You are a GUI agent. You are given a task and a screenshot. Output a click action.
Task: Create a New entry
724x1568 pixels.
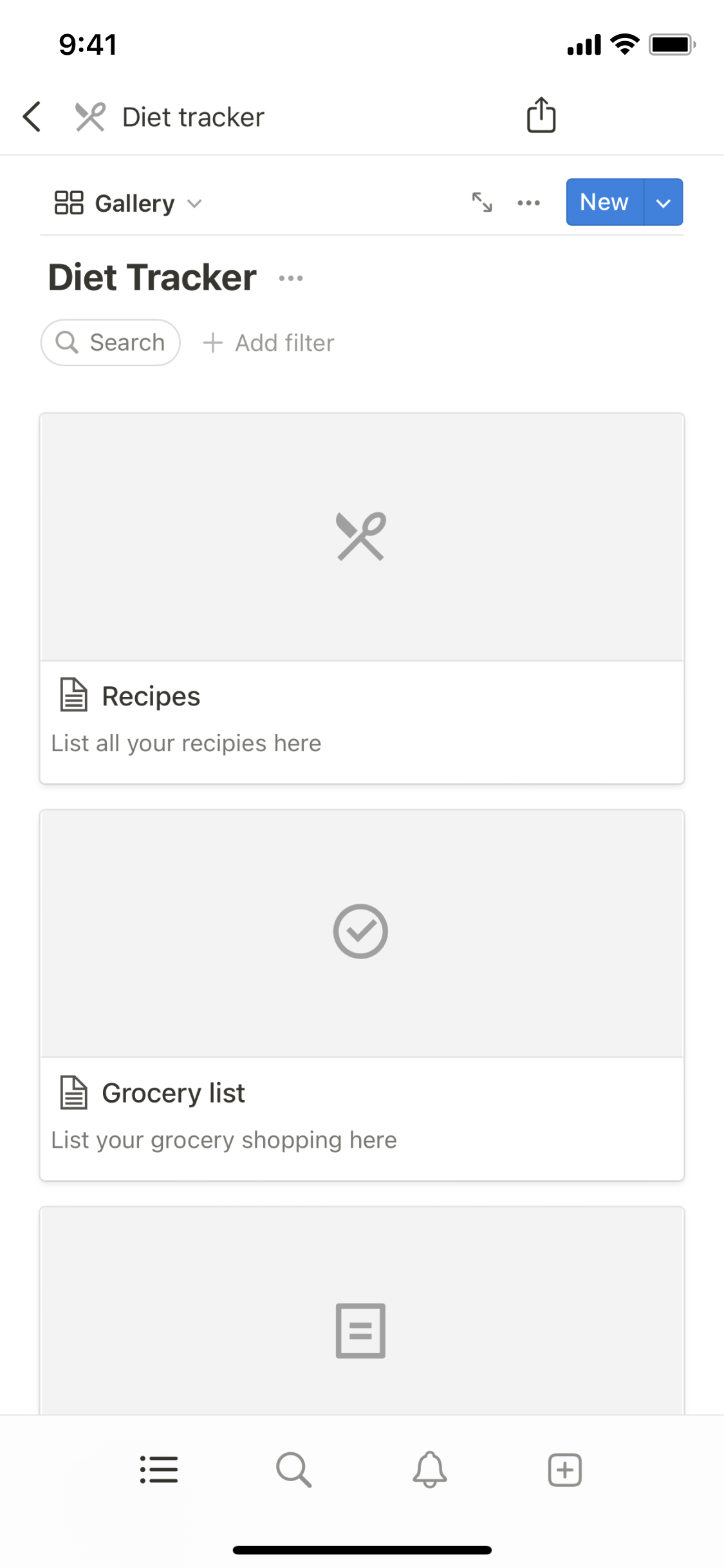(604, 202)
